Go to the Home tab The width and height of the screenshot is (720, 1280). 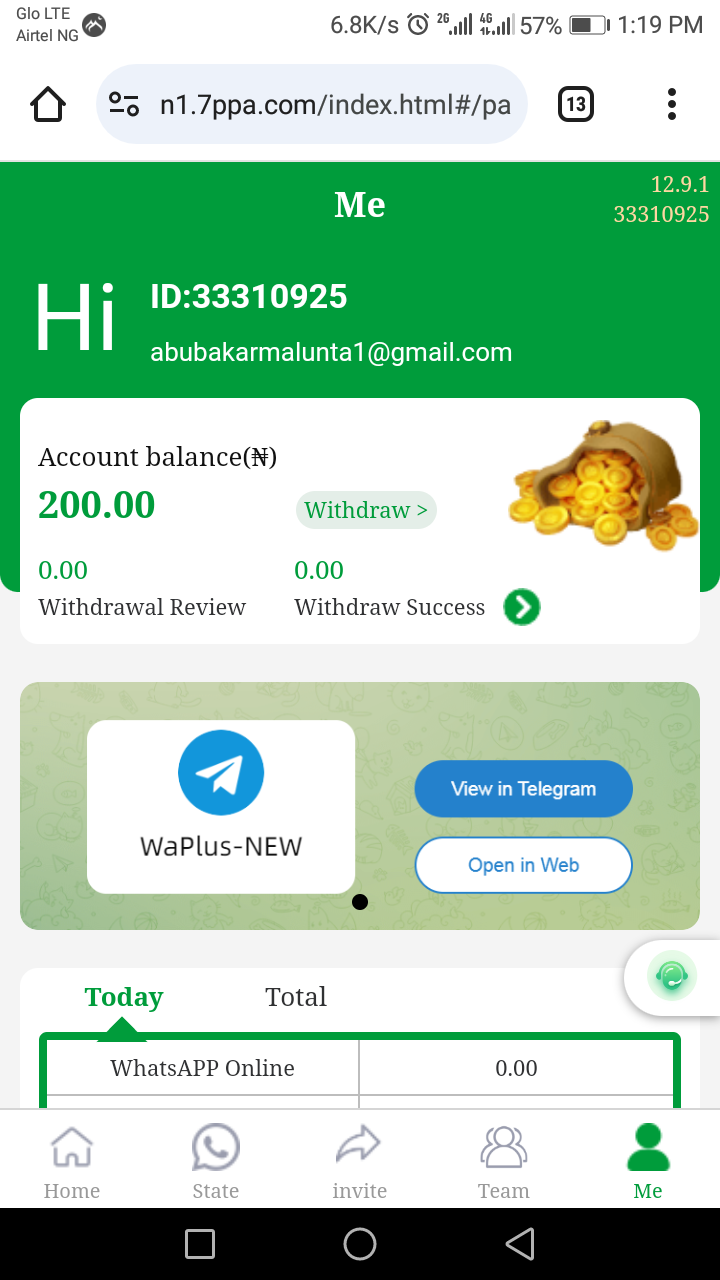72,1160
